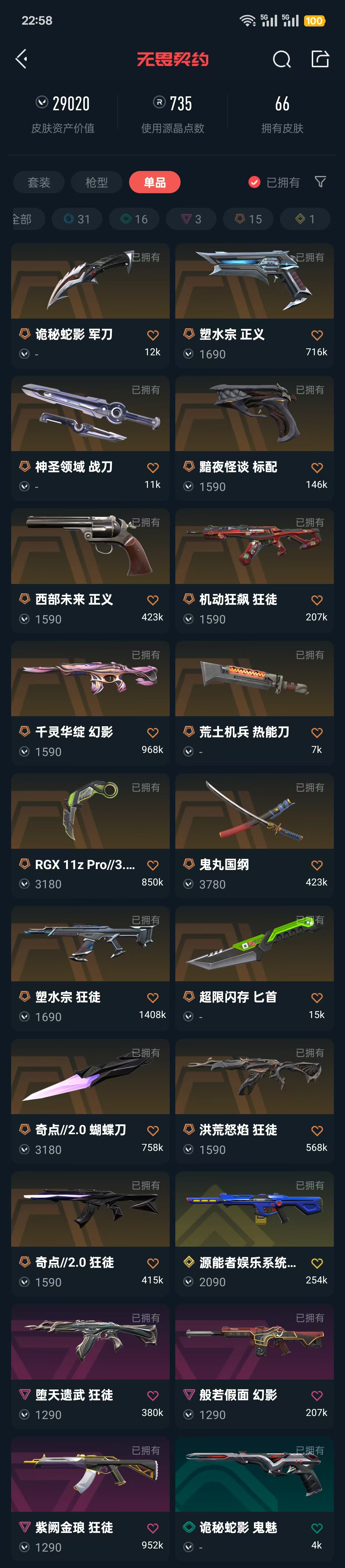Tap the share icon in the top bar

[x=320, y=59]
